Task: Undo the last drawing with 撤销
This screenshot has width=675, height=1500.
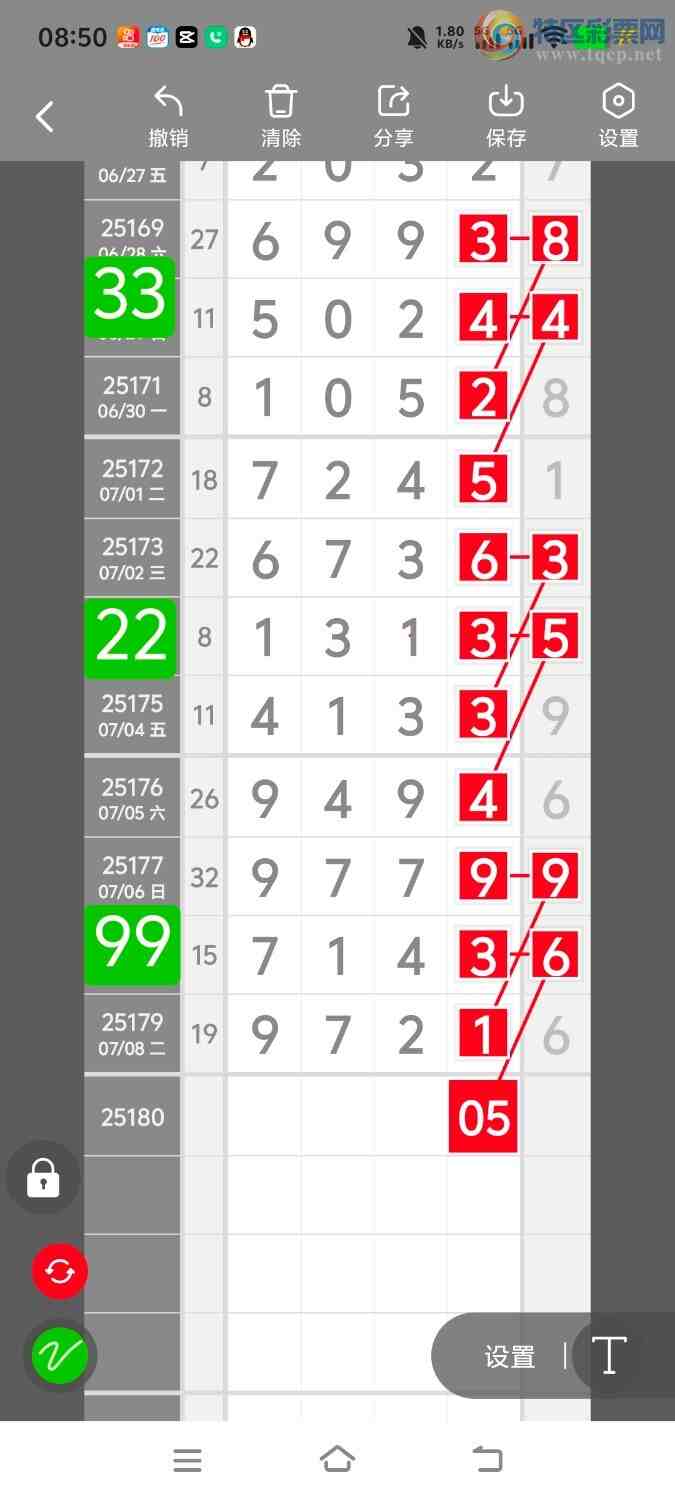Action: pos(168,117)
